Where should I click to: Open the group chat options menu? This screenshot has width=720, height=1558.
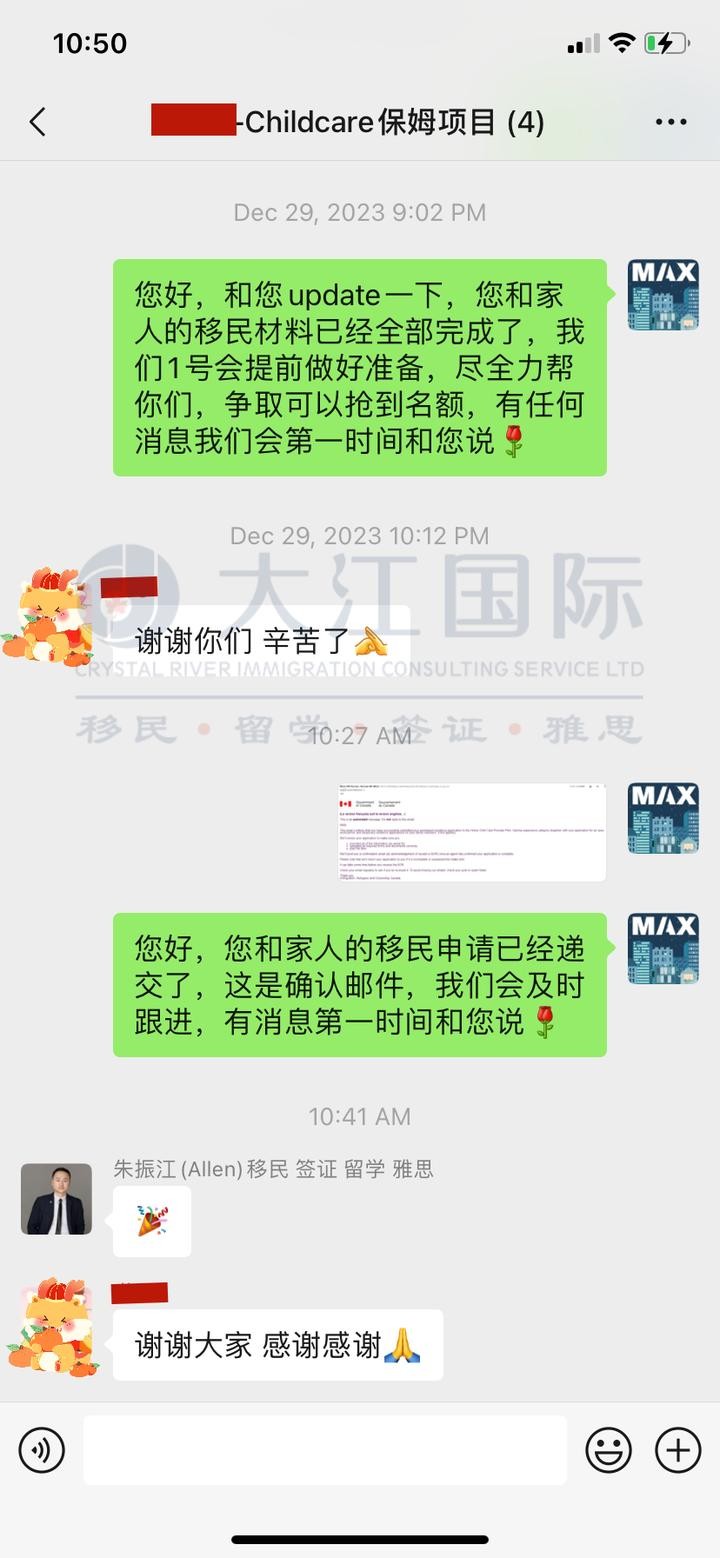coord(671,122)
